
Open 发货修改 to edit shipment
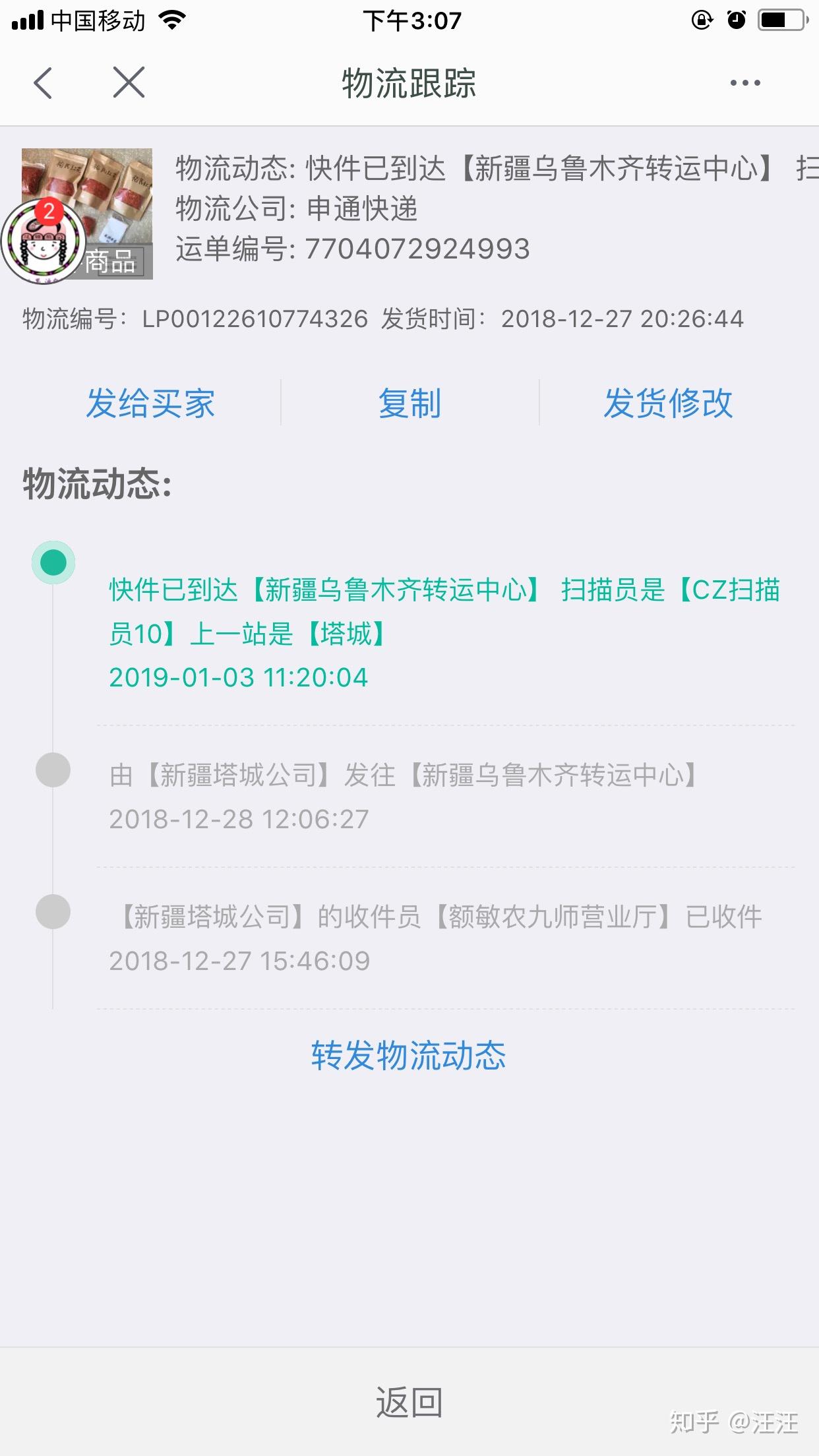[x=668, y=403]
